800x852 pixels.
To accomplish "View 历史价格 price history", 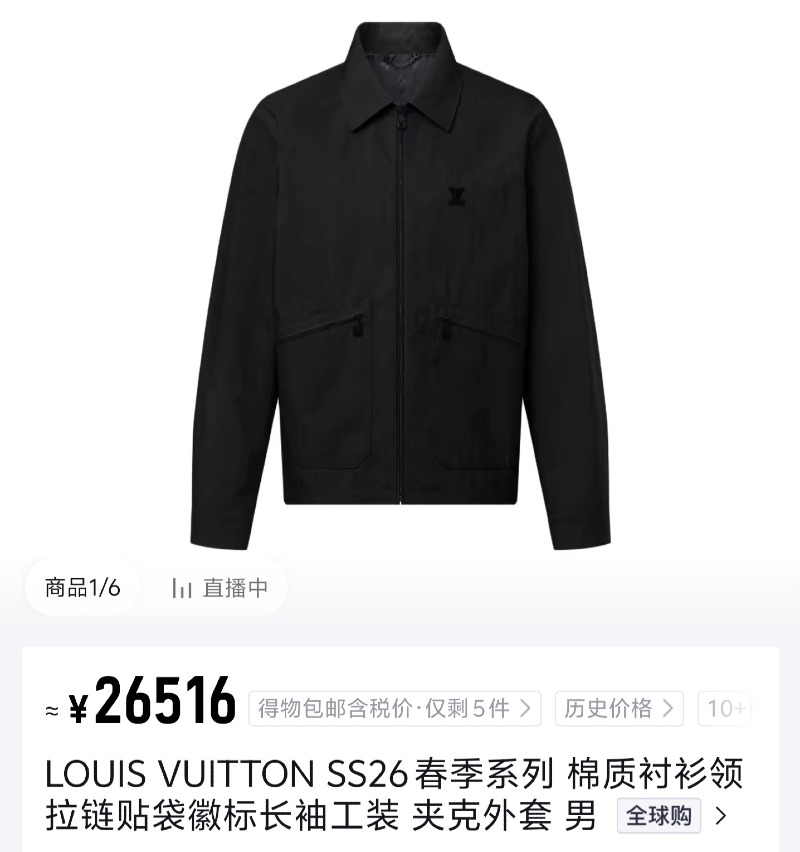I will [619, 709].
